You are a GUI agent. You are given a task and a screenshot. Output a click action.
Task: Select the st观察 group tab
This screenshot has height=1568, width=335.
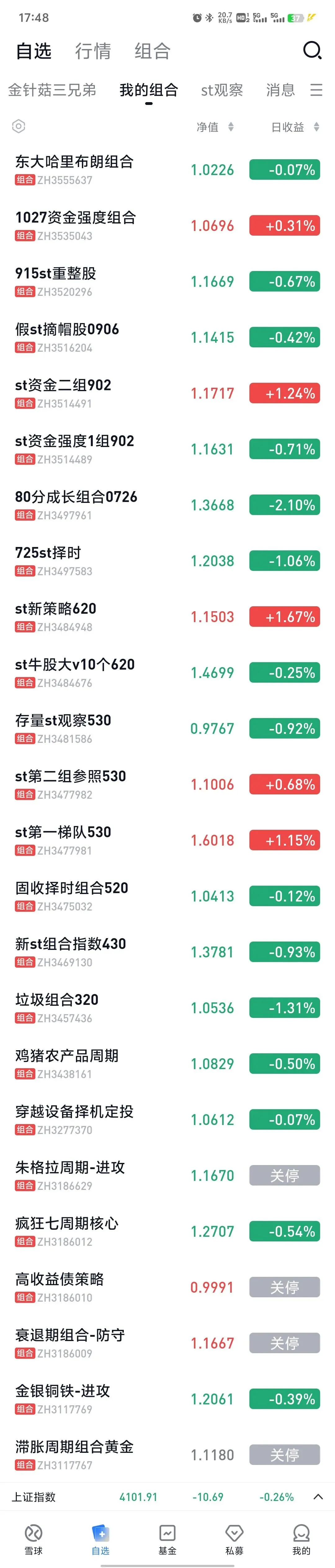click(x=222, y=91)
